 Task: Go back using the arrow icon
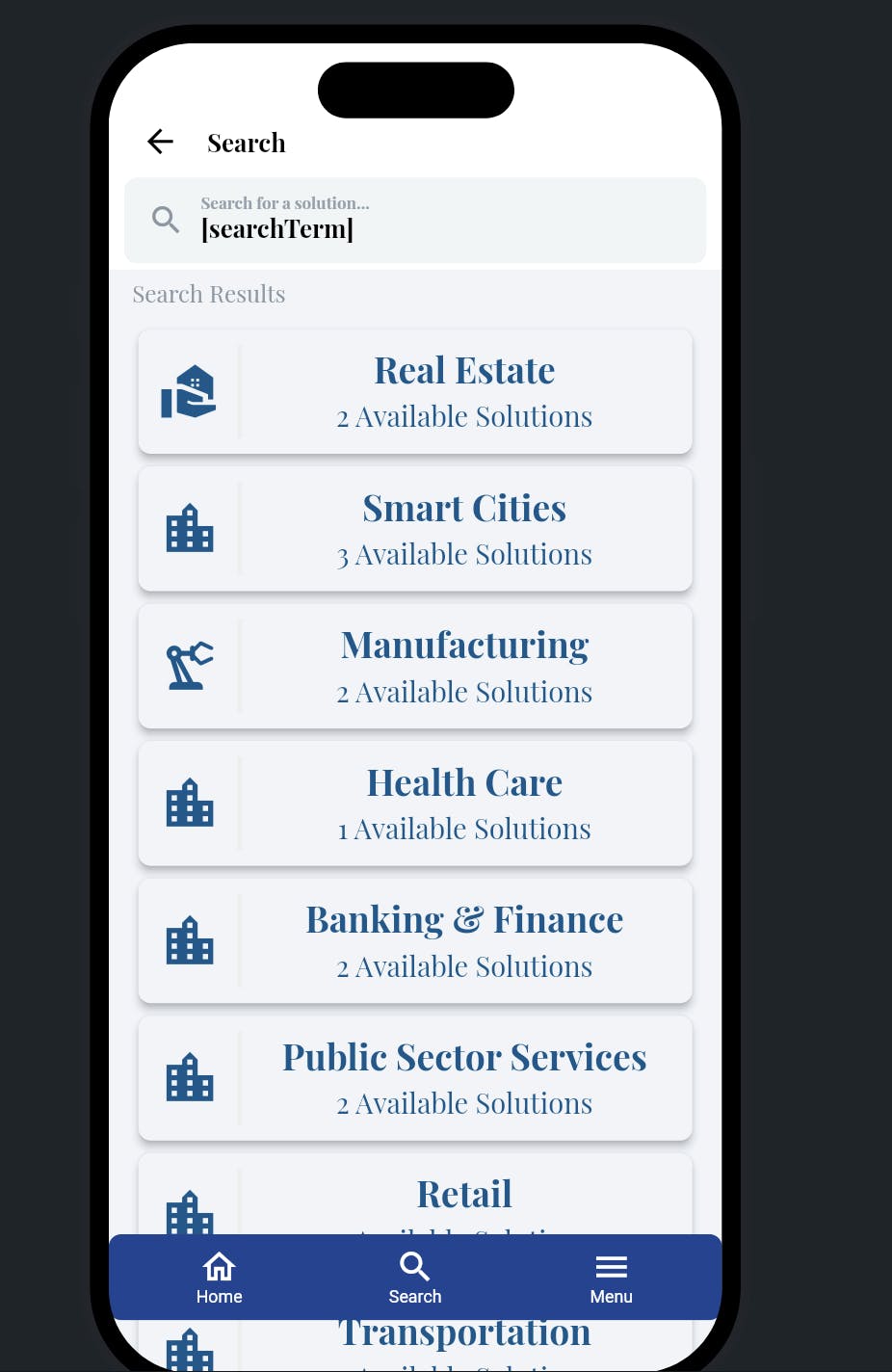coord(161,143)
